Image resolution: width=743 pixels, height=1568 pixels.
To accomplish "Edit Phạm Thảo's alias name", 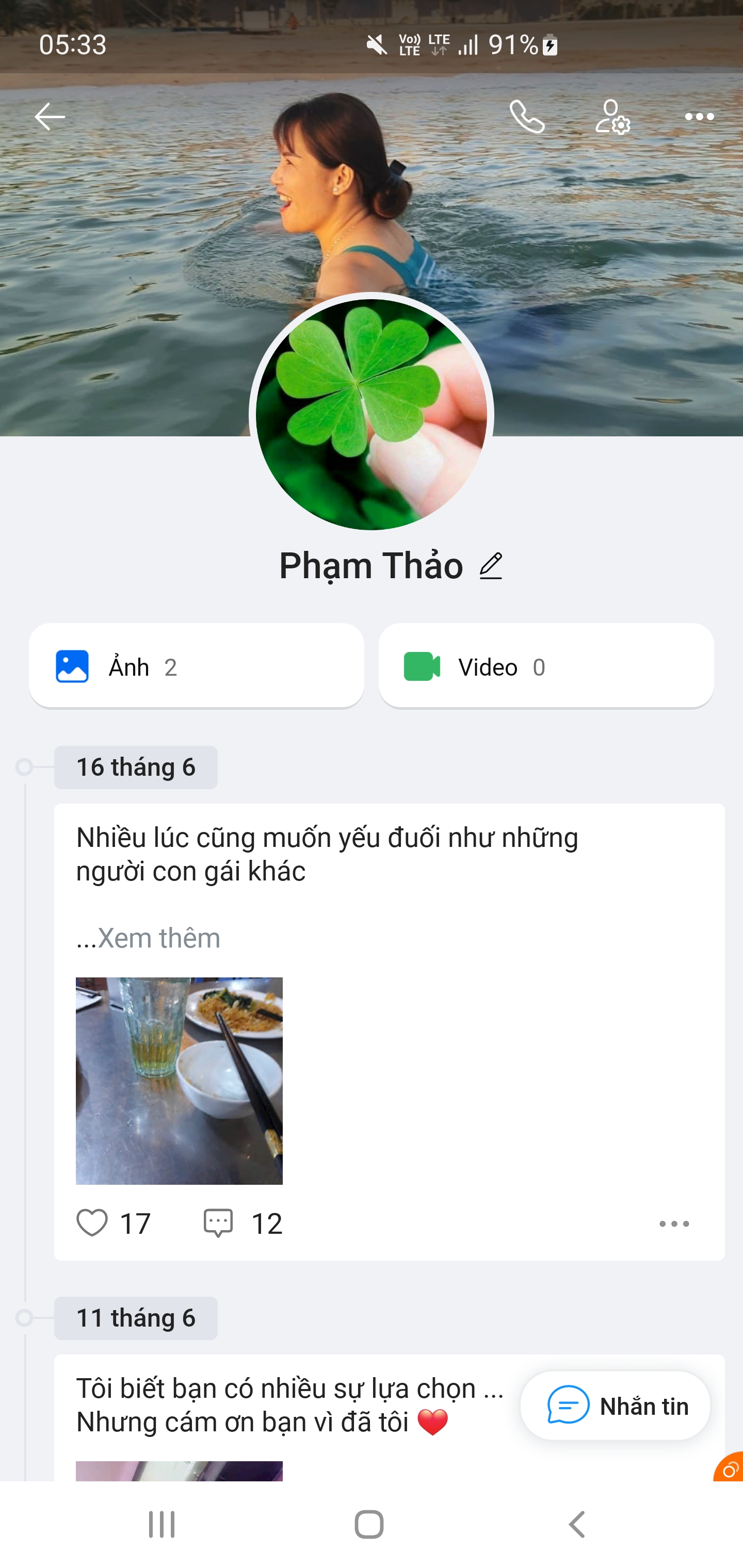I will click(491, 566).
